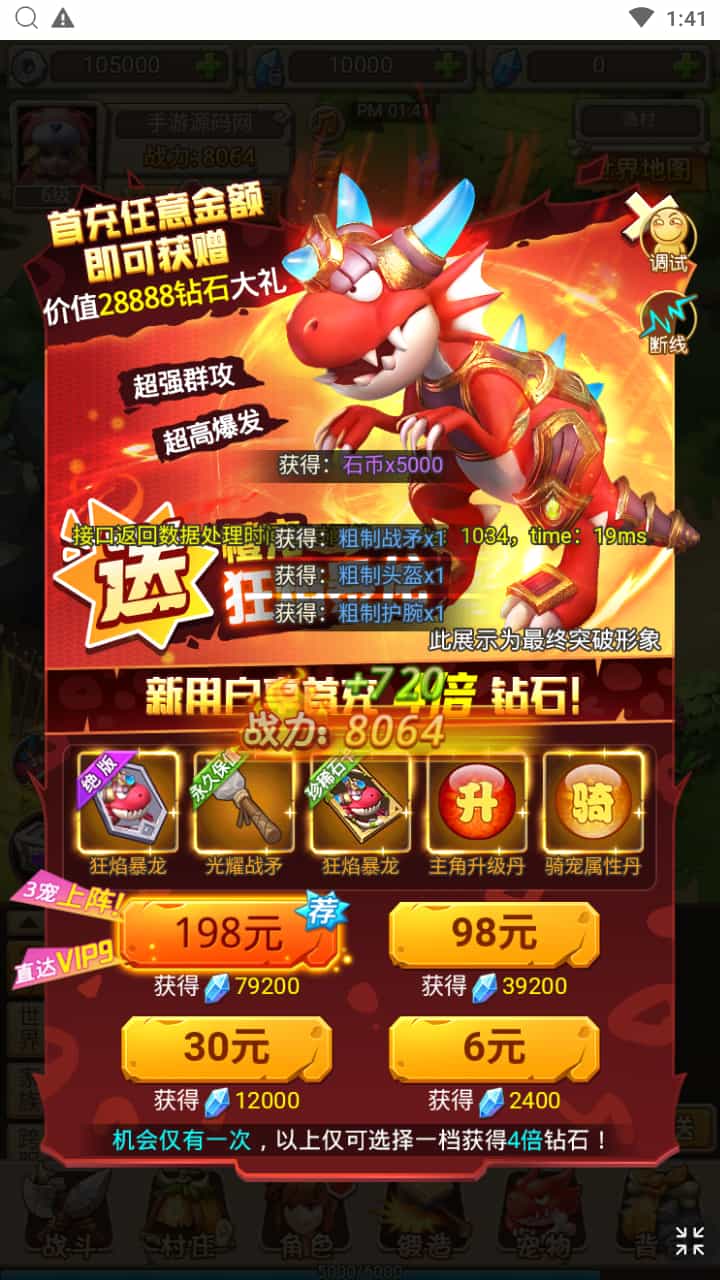Pick the 6元 recharge option
Viewport: 720px width, 1280px height.
coord(494,1047)
